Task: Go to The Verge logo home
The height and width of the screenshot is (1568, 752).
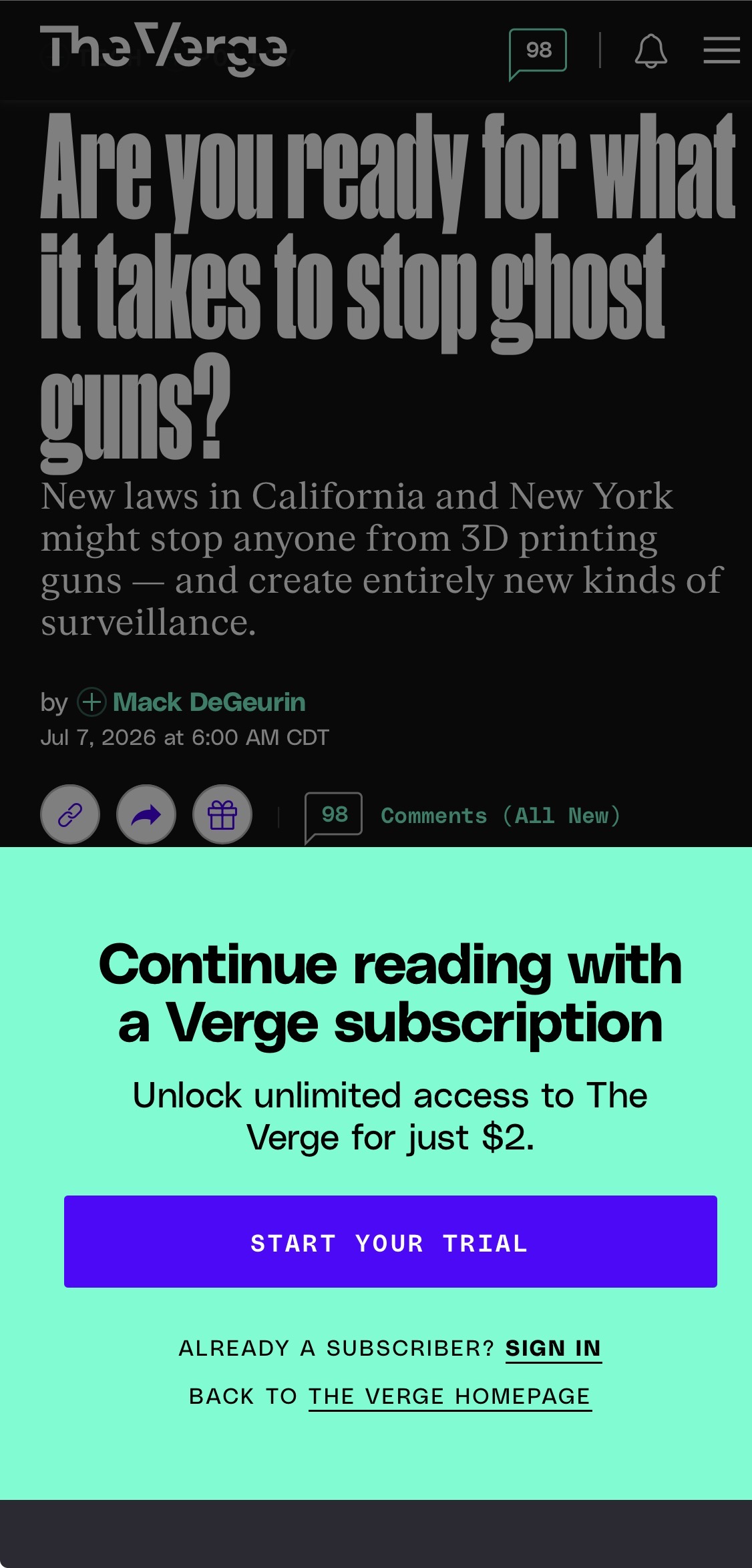Action: (x=164, y=49)
